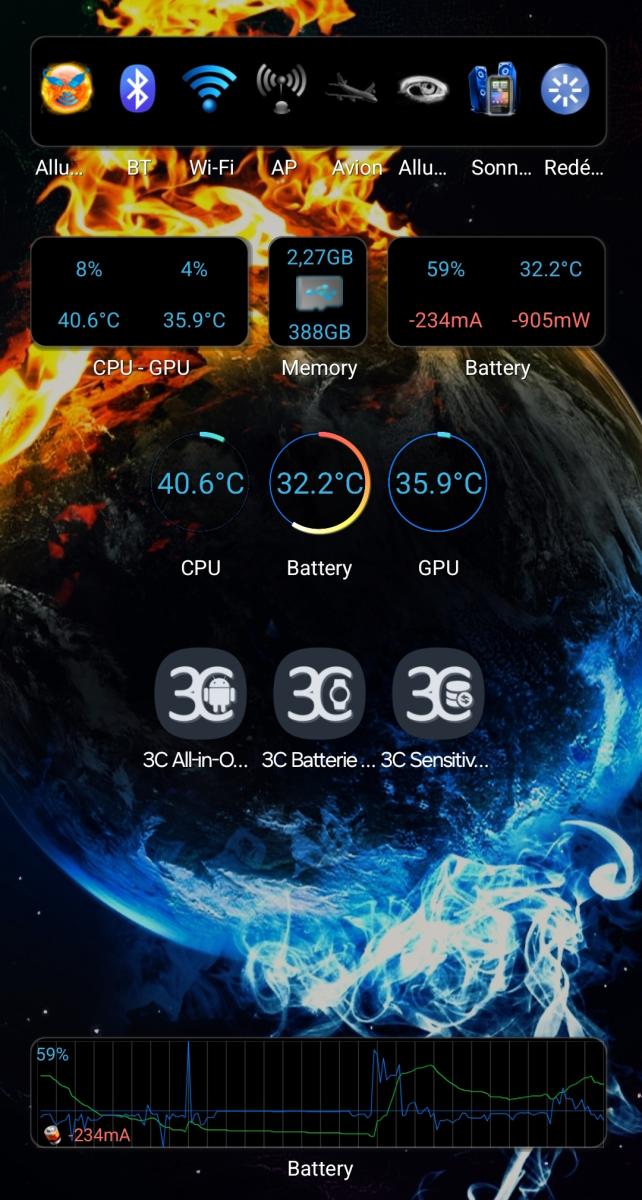This screenshot has width=642, height=1200.
Task: Open the Memory widget
Action: [319, 292]
